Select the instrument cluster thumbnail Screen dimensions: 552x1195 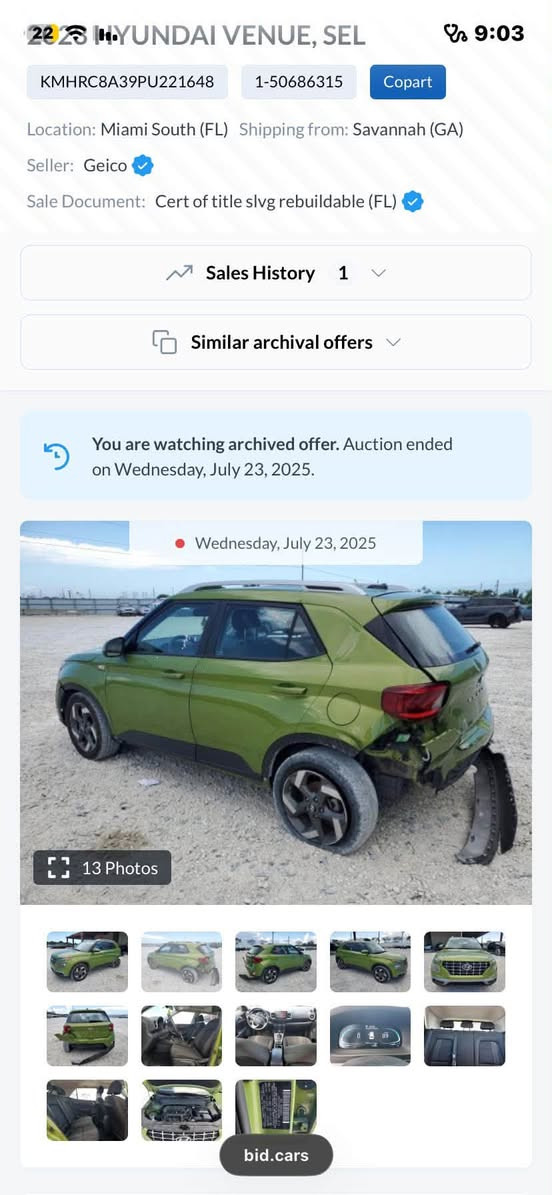(370, 1036)
